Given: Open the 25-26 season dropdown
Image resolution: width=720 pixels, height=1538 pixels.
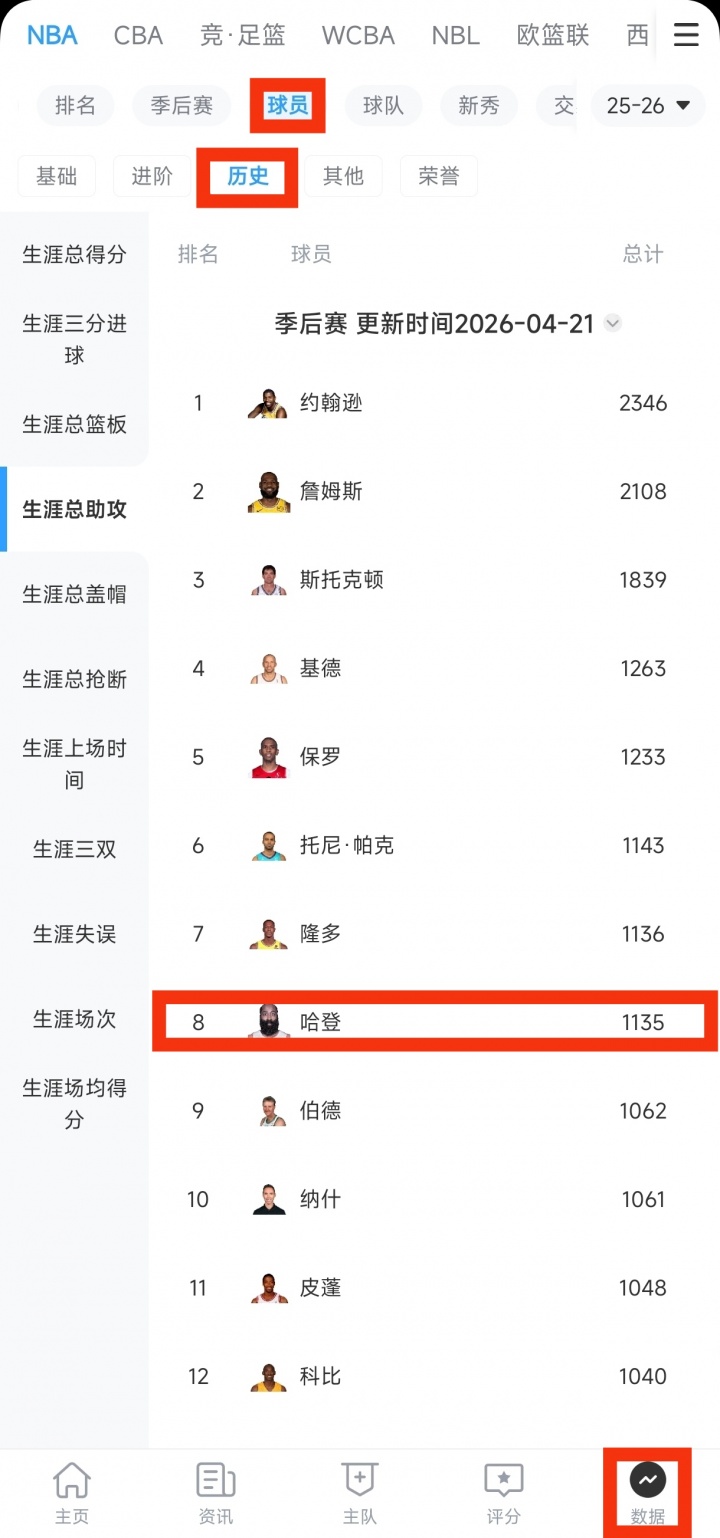Looking at the screenshot, I should click(648, 105).
